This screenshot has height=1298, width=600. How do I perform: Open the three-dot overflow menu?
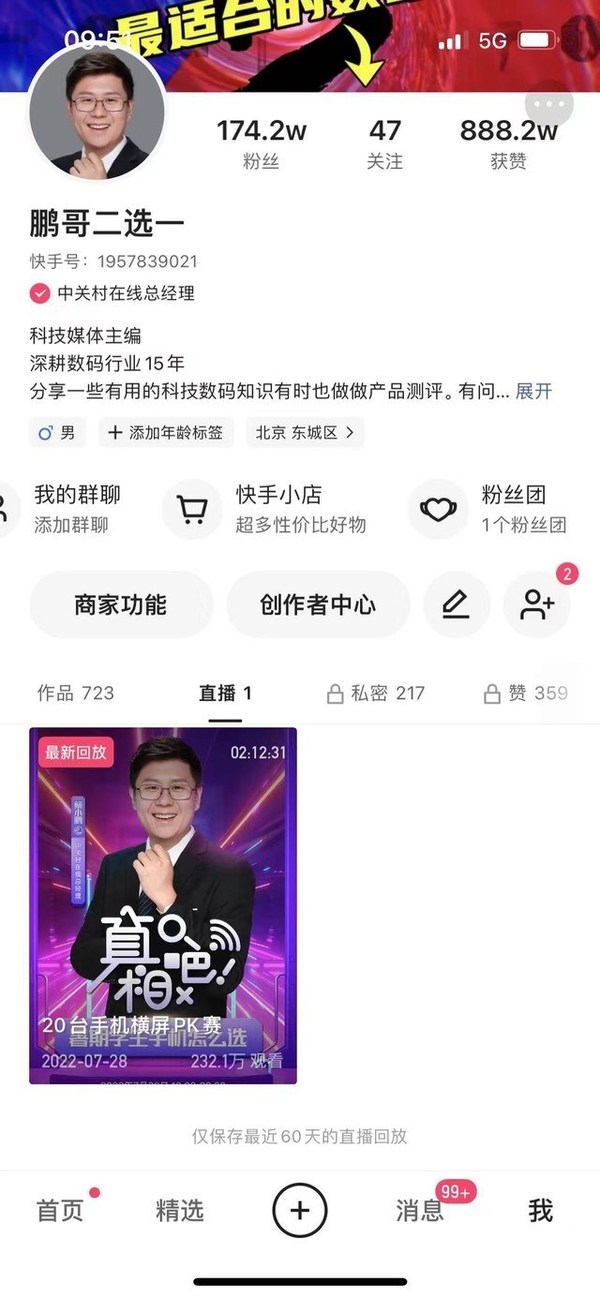click(549, 106)
